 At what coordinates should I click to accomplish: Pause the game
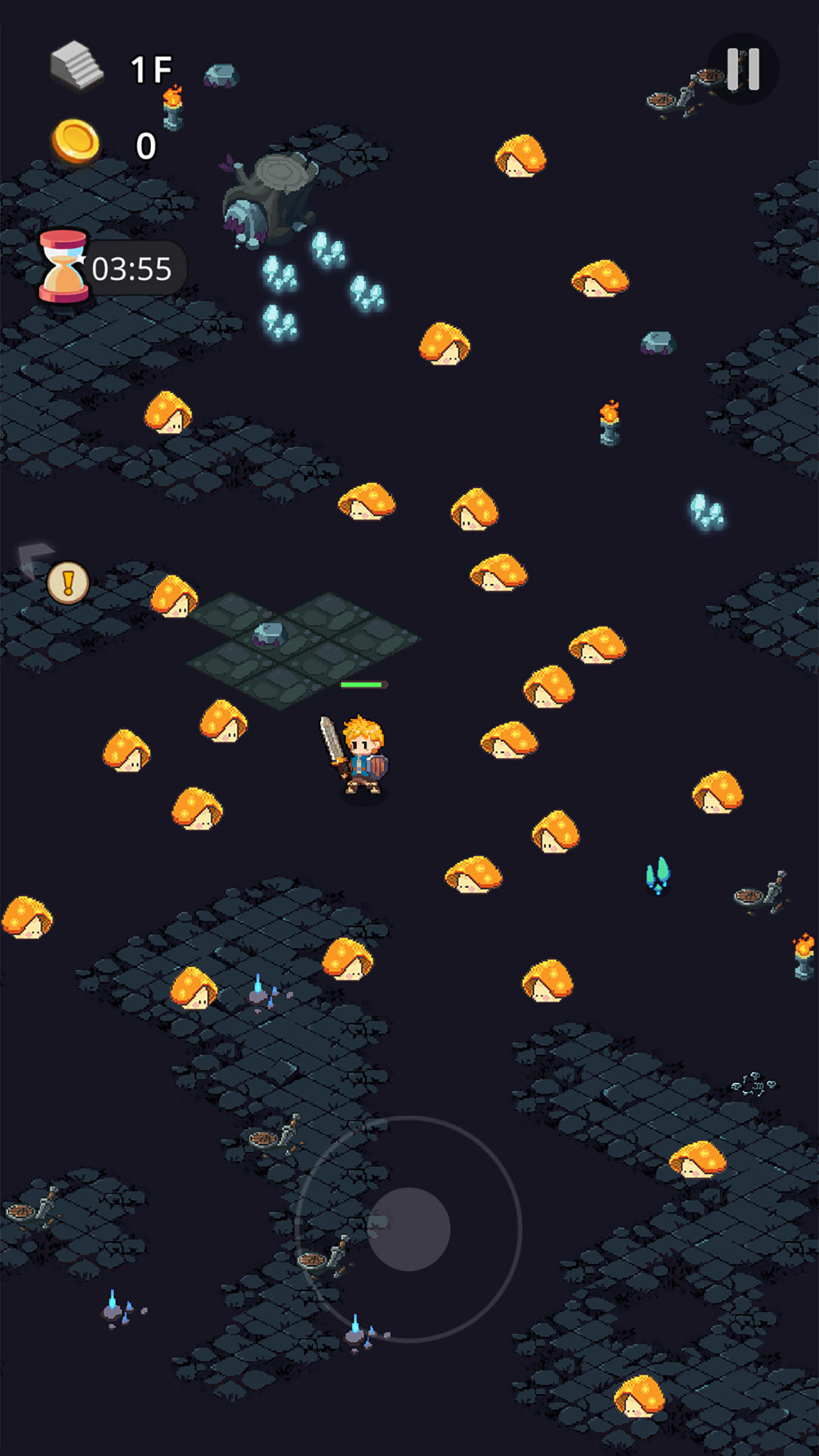743,69
